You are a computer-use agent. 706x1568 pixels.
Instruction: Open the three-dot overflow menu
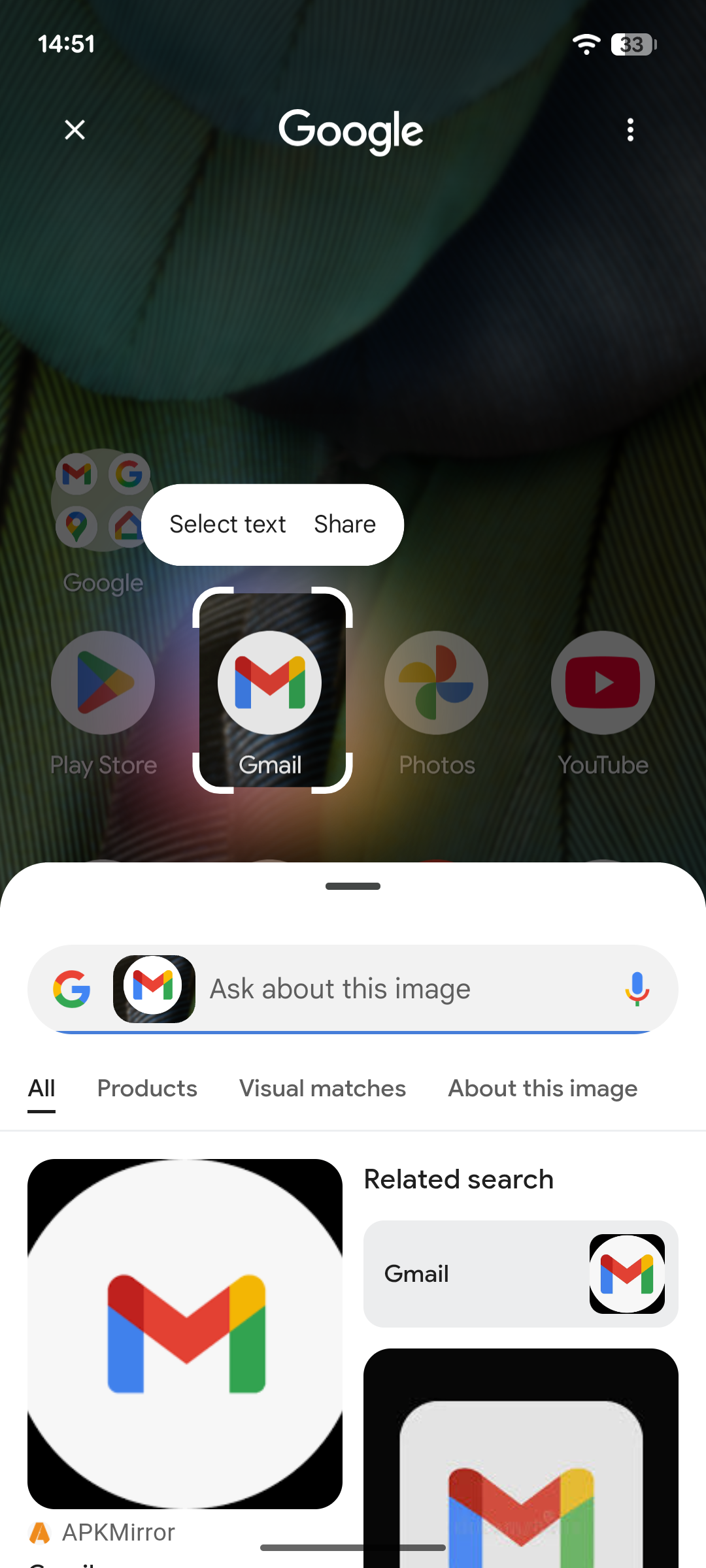tap(630, 130)
